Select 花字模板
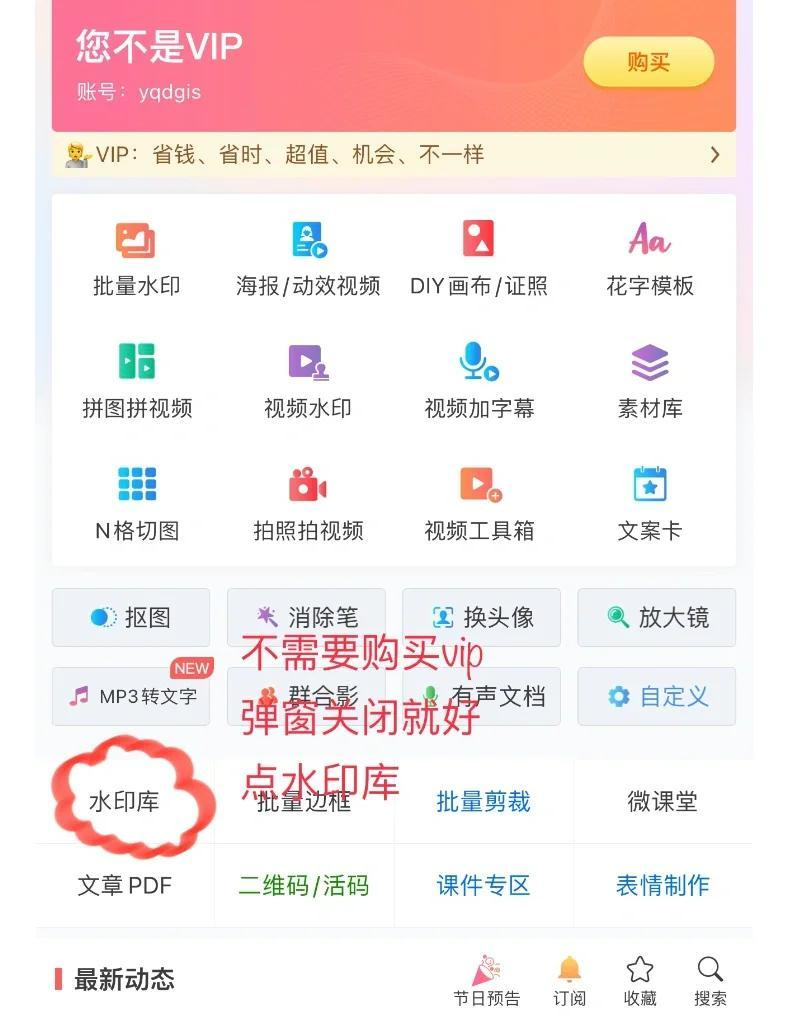This screenshot has width=788, height=1020. (650, 260)
